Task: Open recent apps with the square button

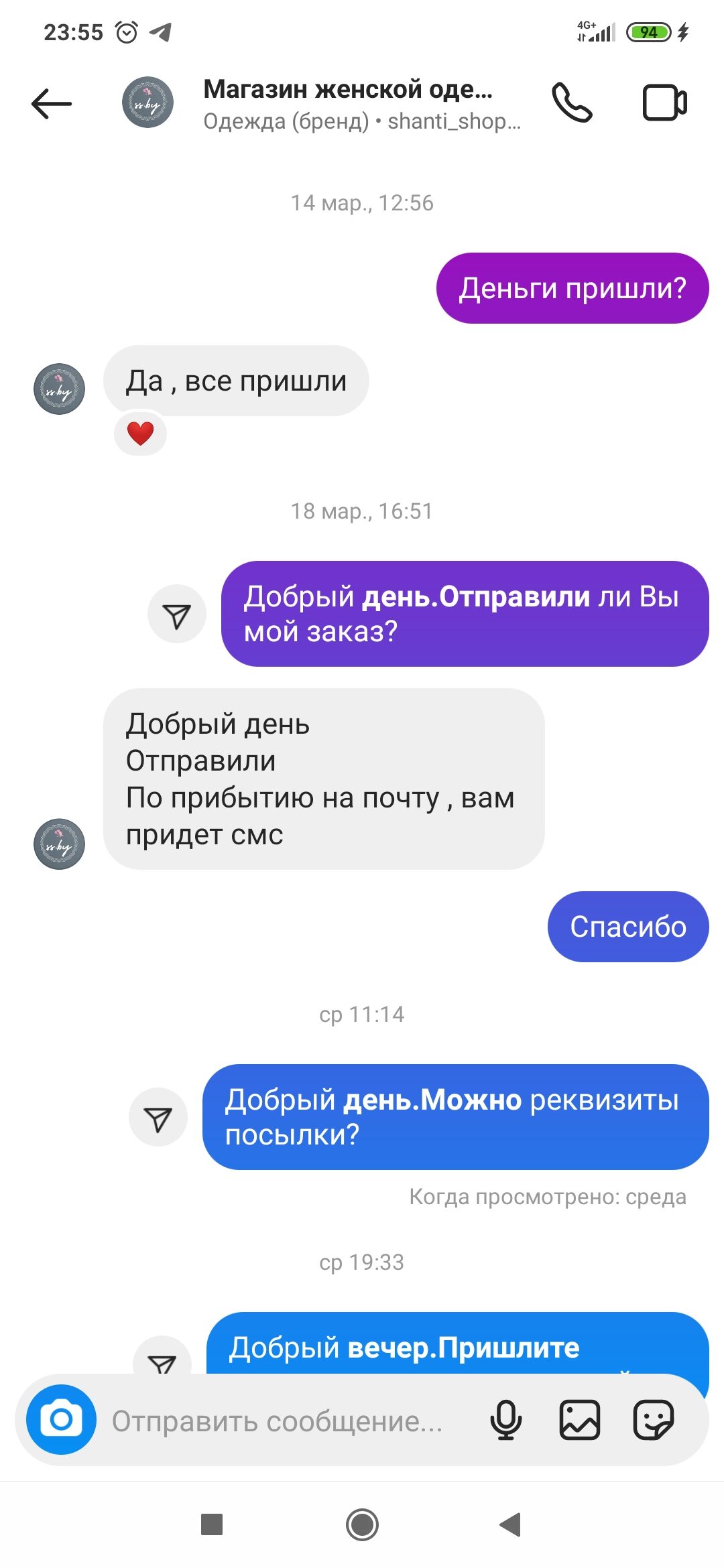Action: (x=212, y=1524)
